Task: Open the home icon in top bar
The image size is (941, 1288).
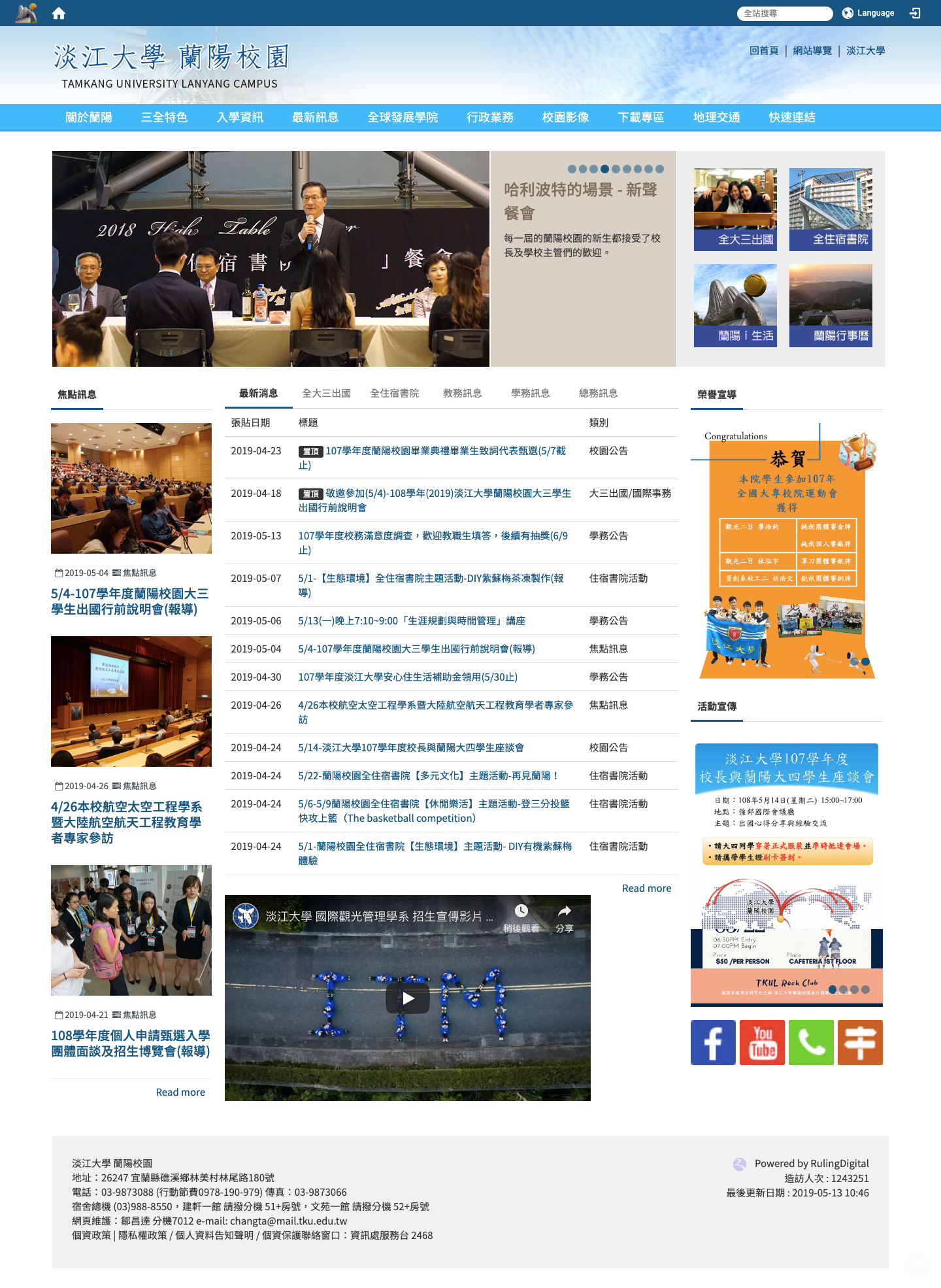Action: coord(59,13)
